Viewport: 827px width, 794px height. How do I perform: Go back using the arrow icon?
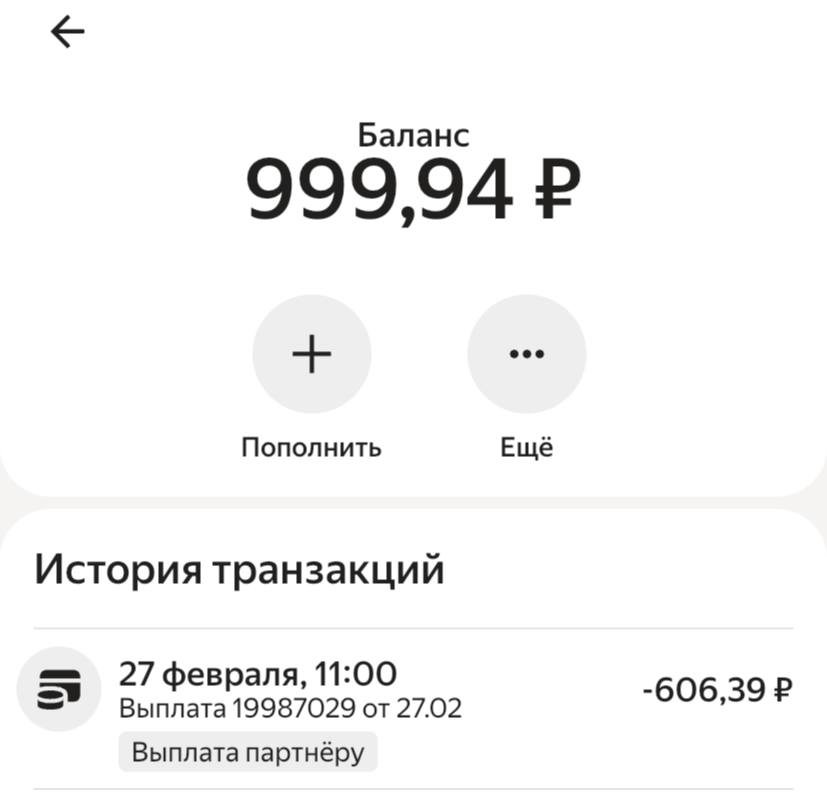pyautogui.click(x=67, y=33)
